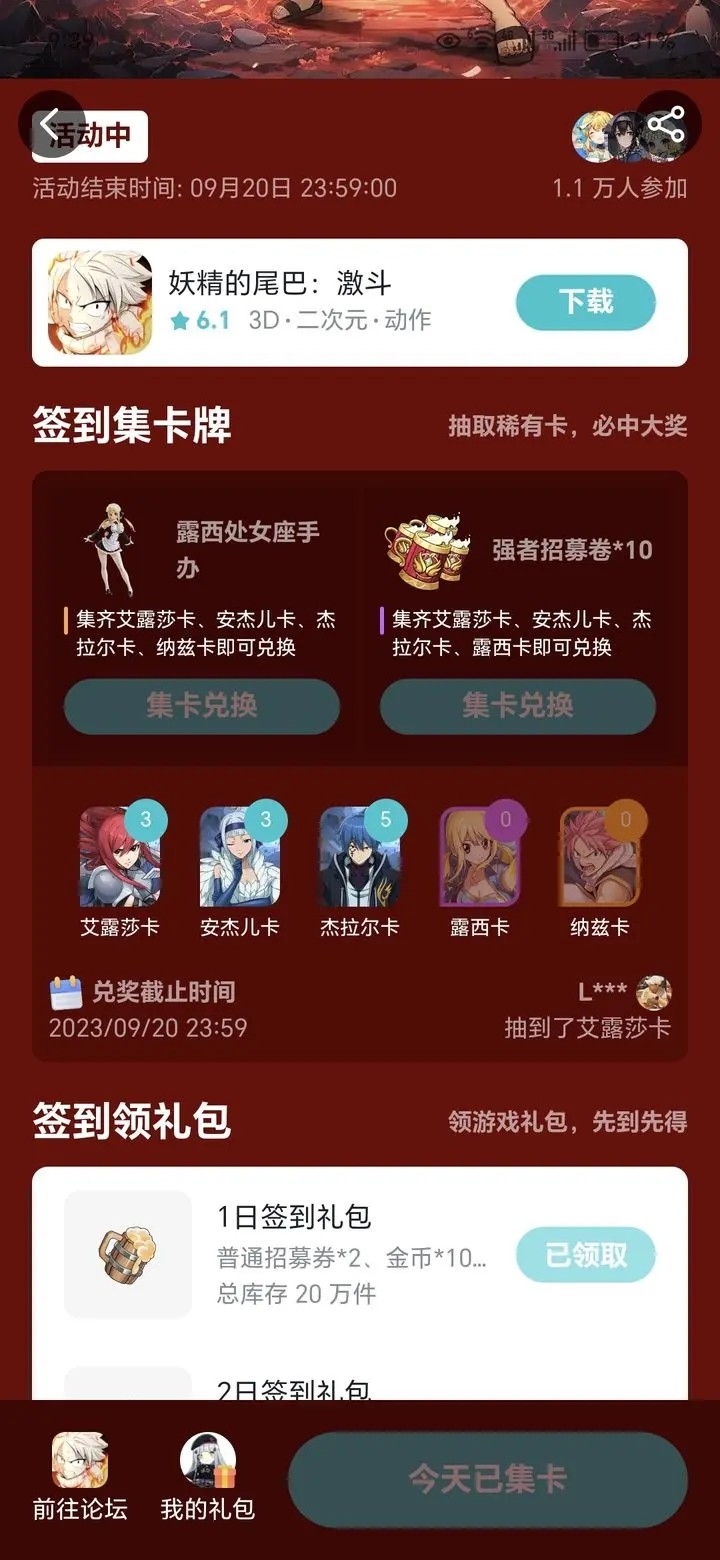Tap 已领取 on 1日签到礼包
Viewport: 720px width, 1560px height.
click(x=585, y=1255)
